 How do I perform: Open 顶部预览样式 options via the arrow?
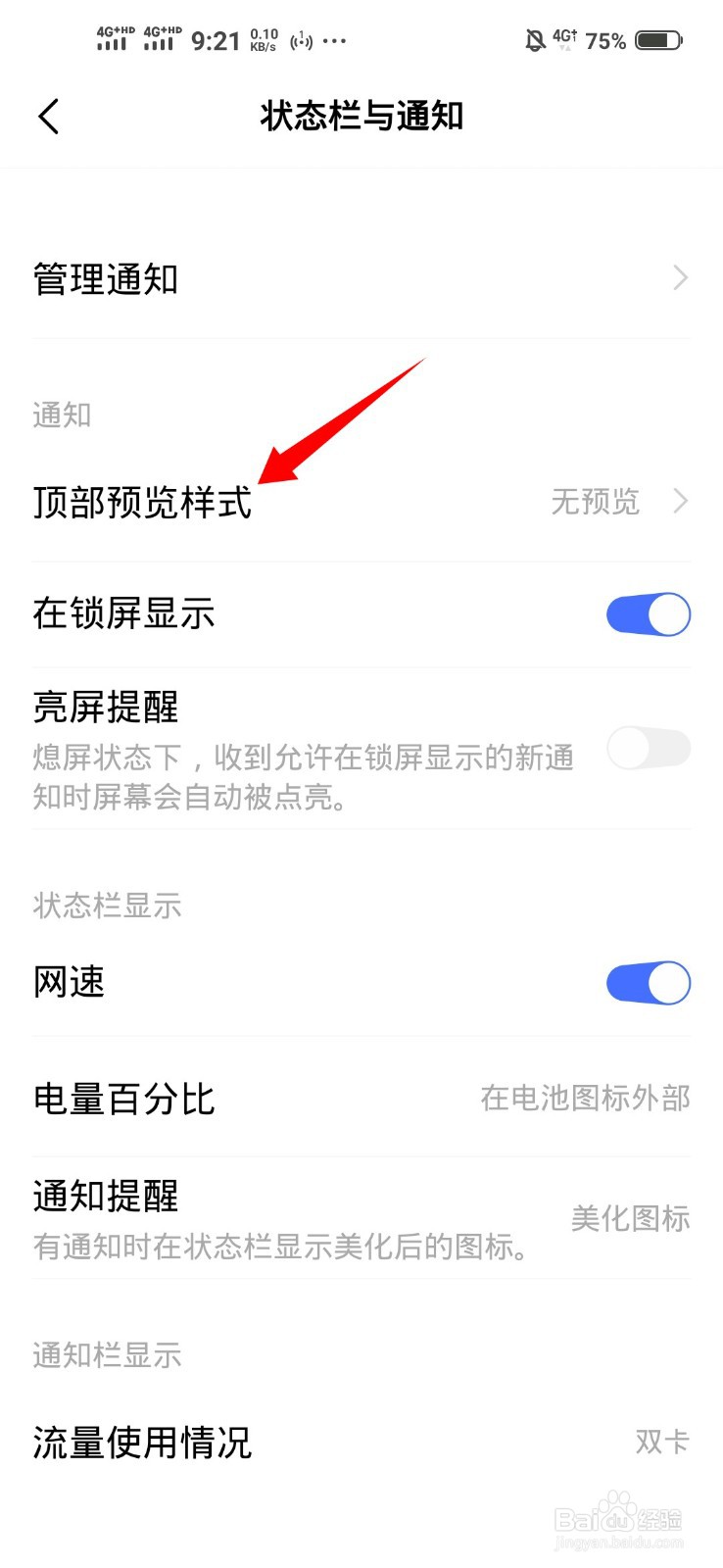[x=680, y=502]
